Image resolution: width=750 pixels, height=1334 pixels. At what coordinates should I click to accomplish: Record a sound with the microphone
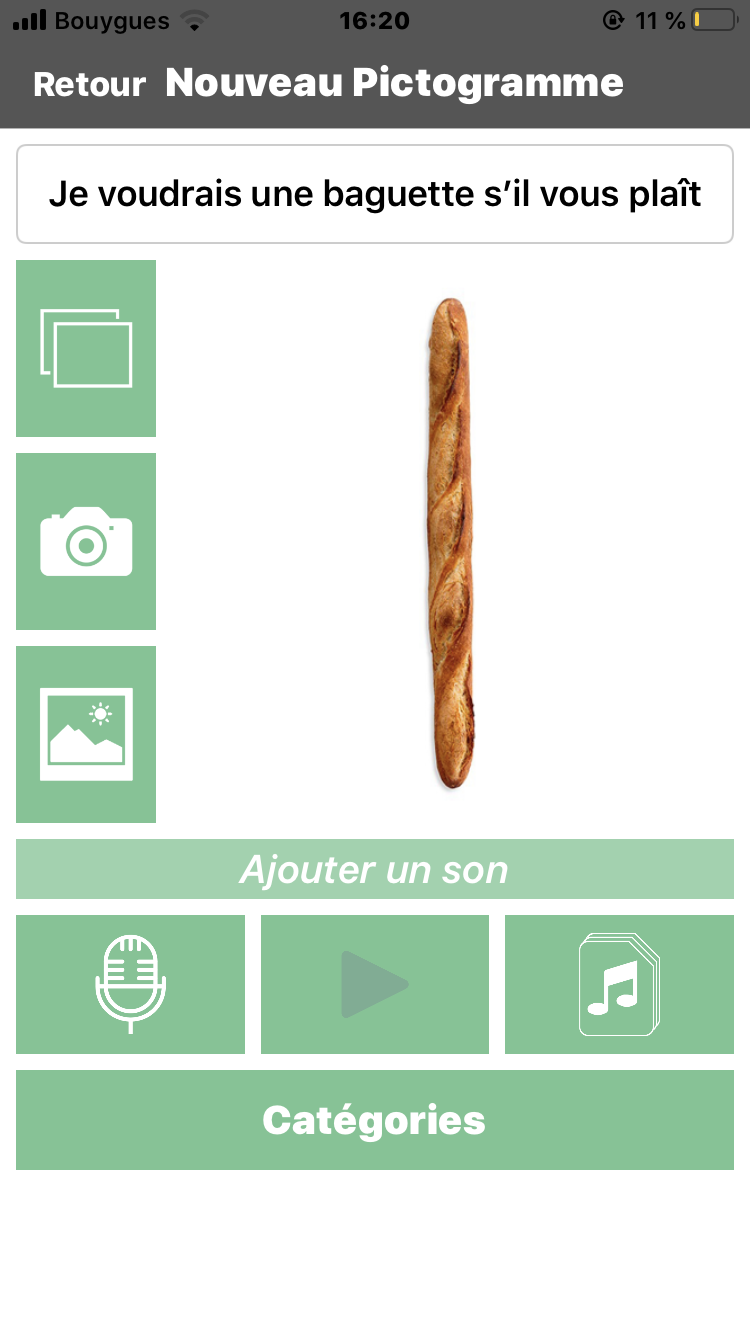pos(130,984)
